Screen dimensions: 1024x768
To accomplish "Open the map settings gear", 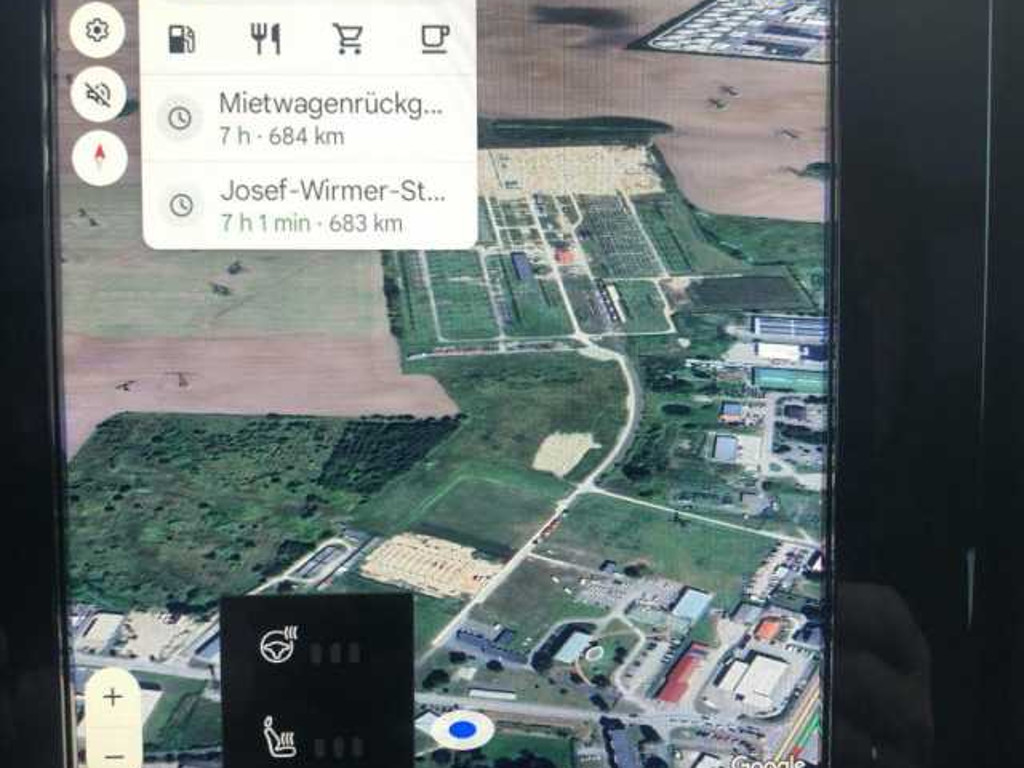I will (97, 30).
